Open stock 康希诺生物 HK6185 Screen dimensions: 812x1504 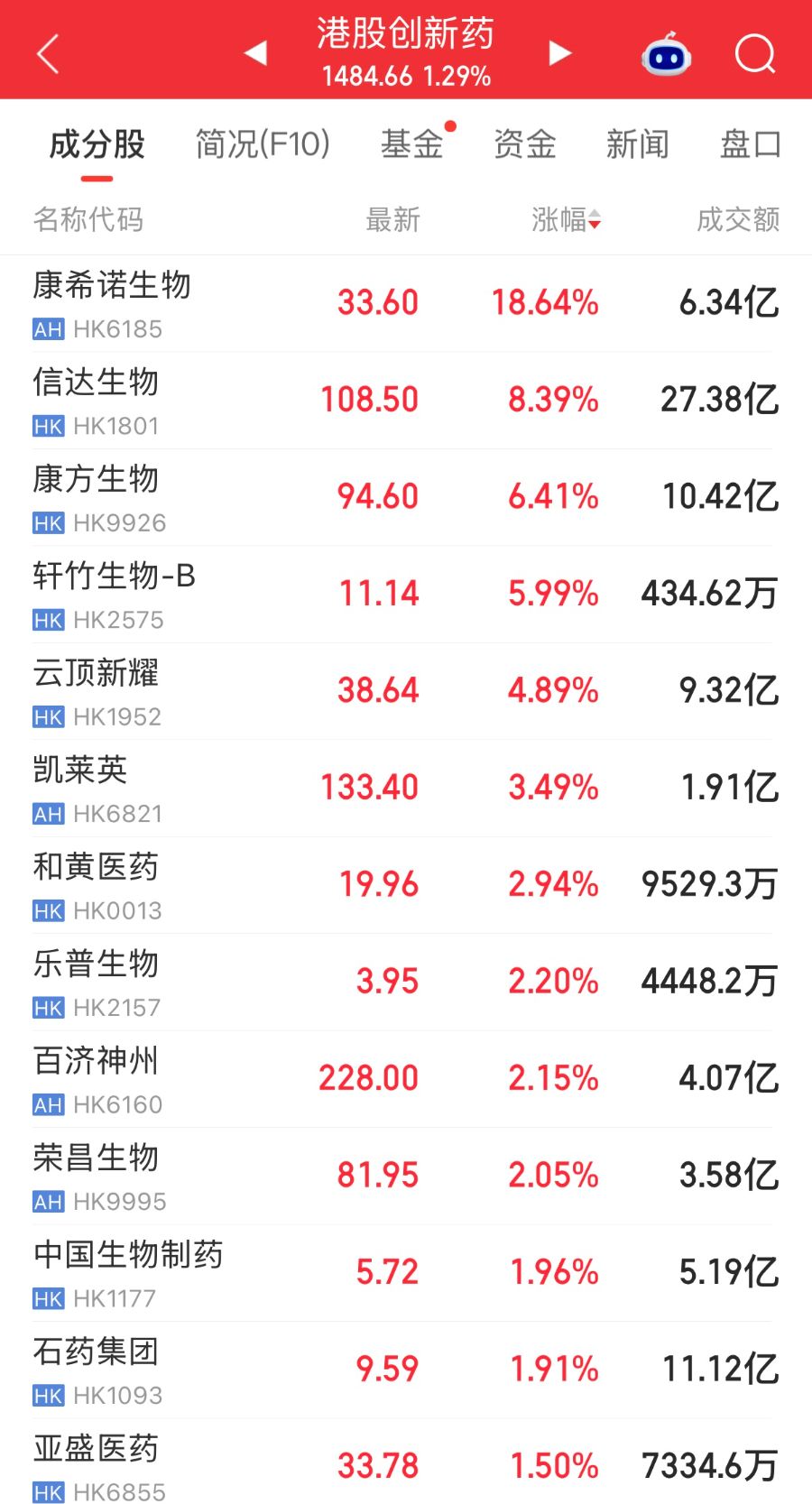pos(406,304)
